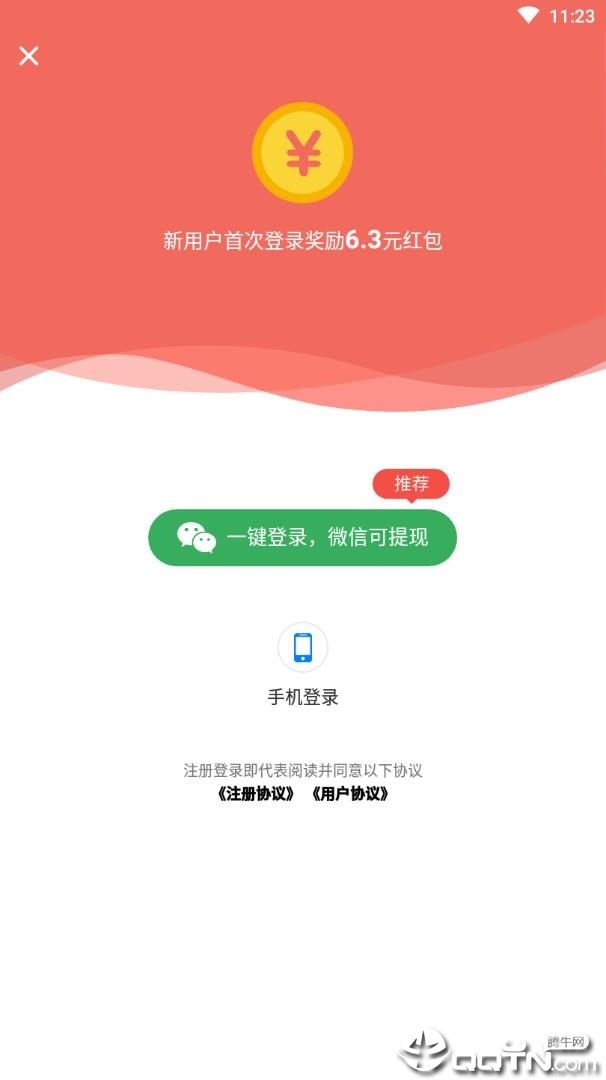Log in with WeChat one-tap button
Image resolution: width=606 pixels, height=1080 pixels.
(x=302, y=537)
